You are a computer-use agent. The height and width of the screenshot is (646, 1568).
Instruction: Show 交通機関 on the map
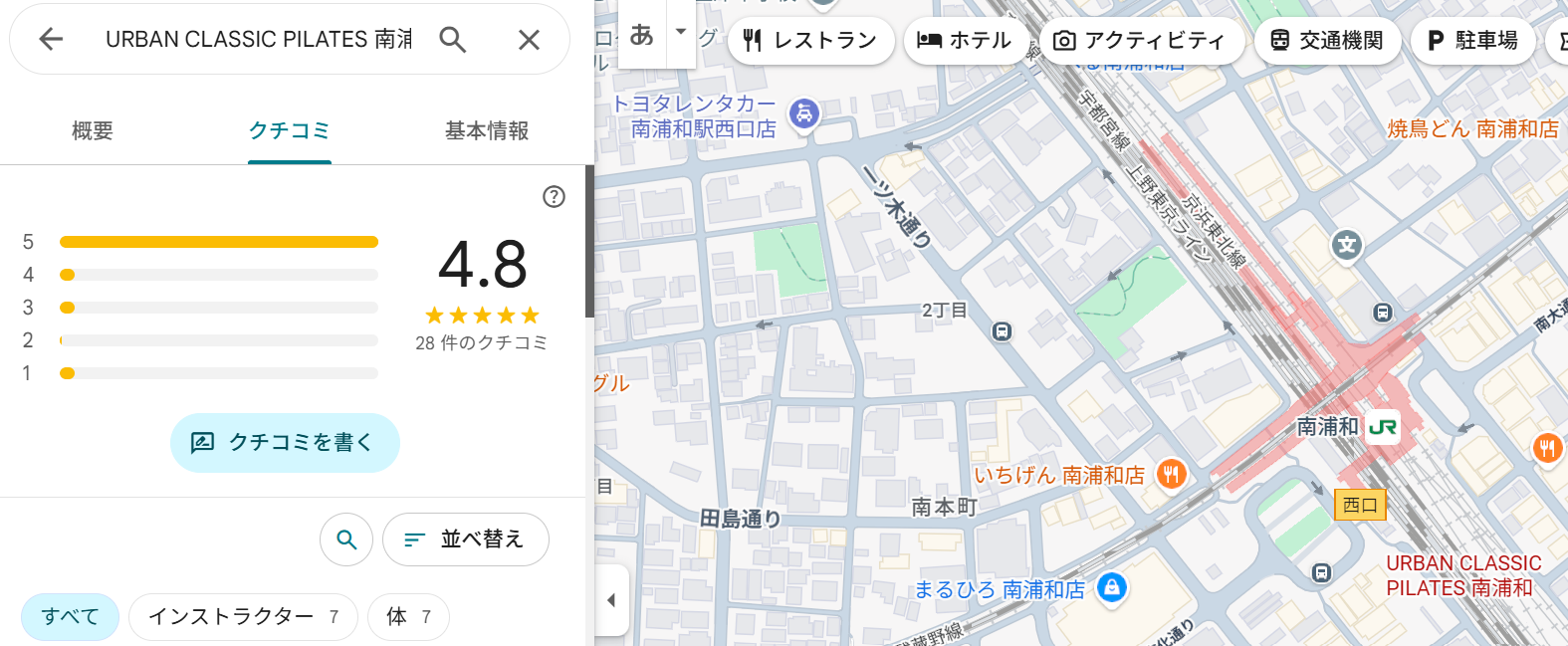point(1327,41)
